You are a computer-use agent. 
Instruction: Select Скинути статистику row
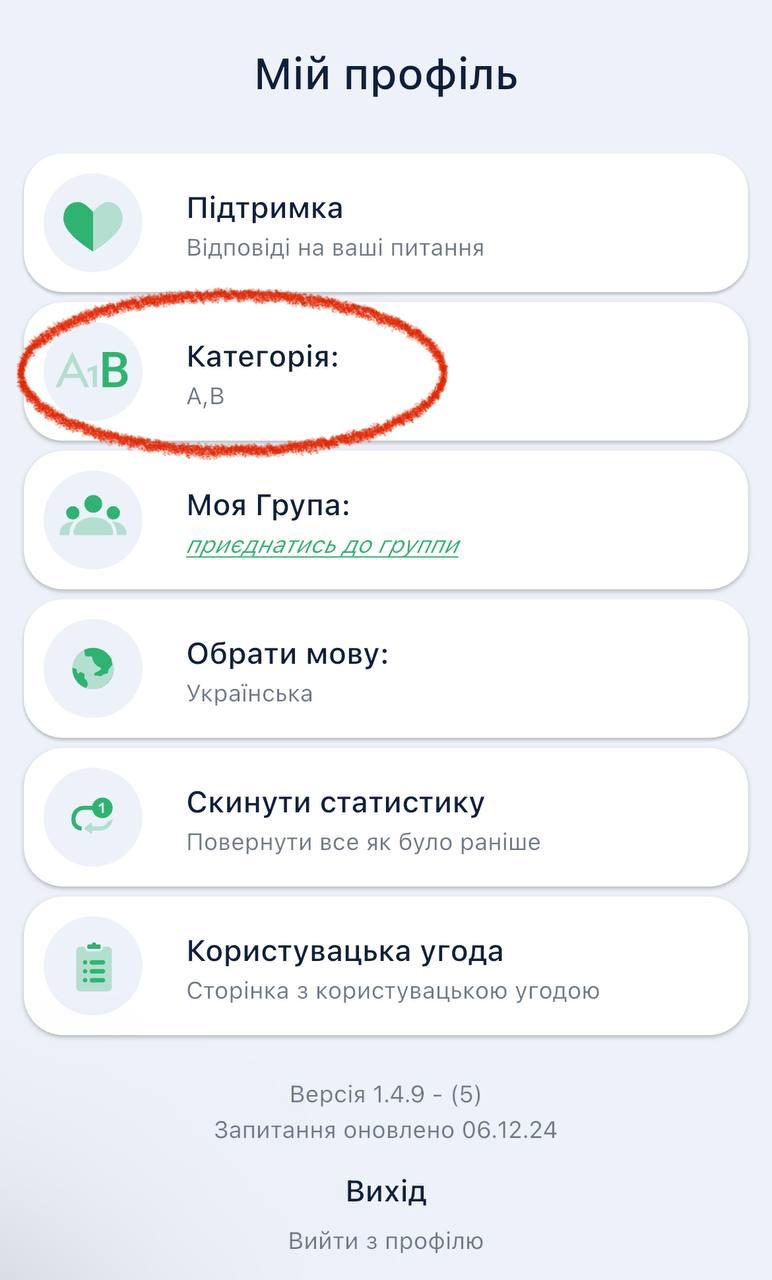coord(385,818)
